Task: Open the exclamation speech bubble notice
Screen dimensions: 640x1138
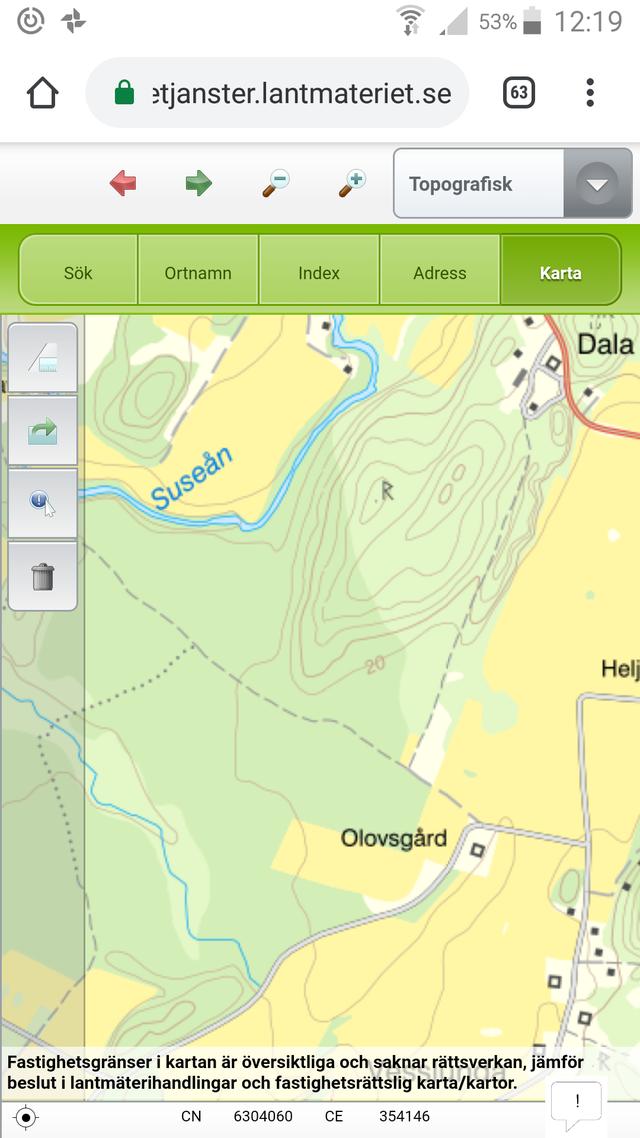Action: pyautogui.click(x=577, y=1105)
